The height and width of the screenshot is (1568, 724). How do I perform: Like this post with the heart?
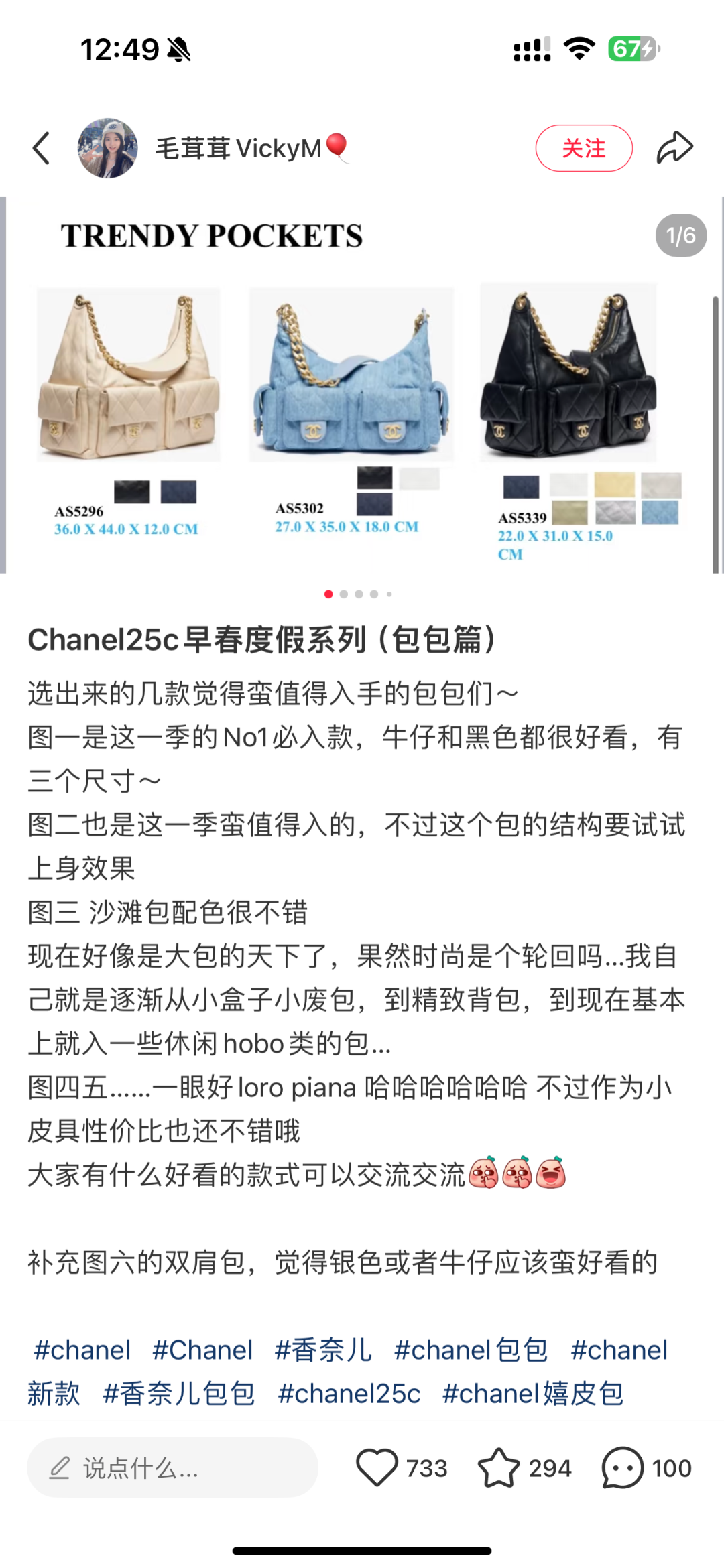coord(377,1468)
